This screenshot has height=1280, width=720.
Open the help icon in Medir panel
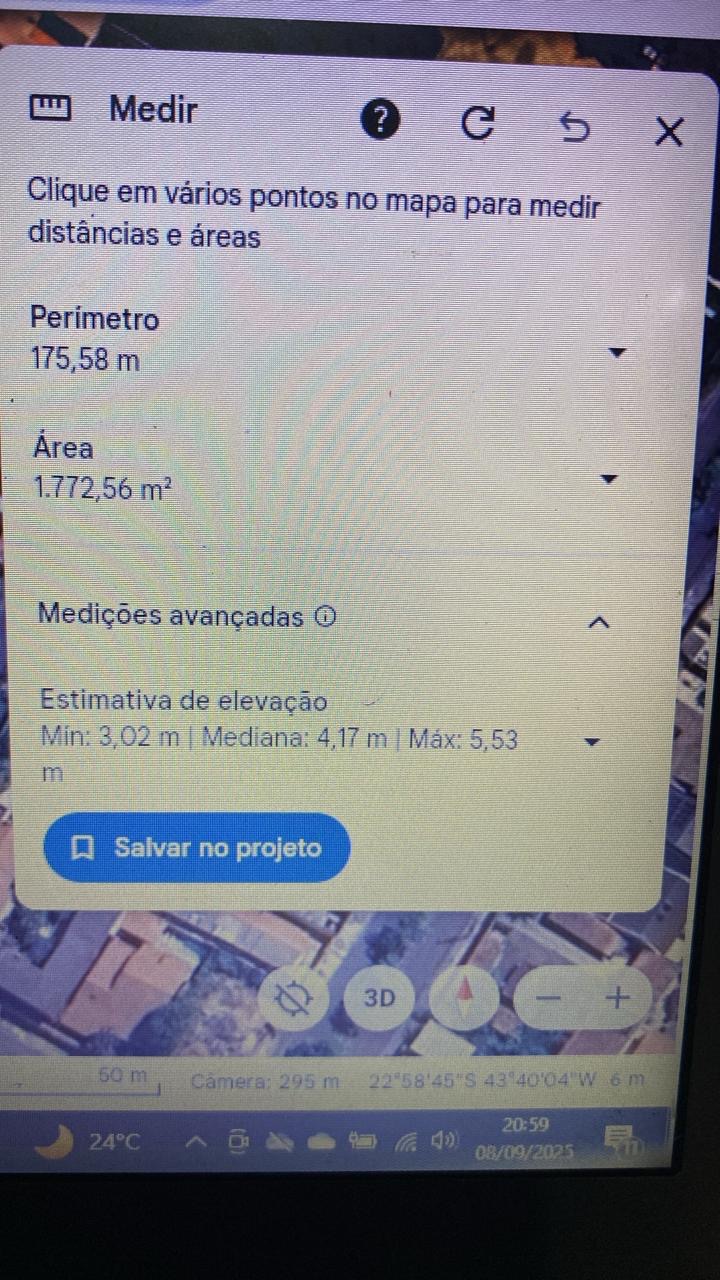click(380, 122)
